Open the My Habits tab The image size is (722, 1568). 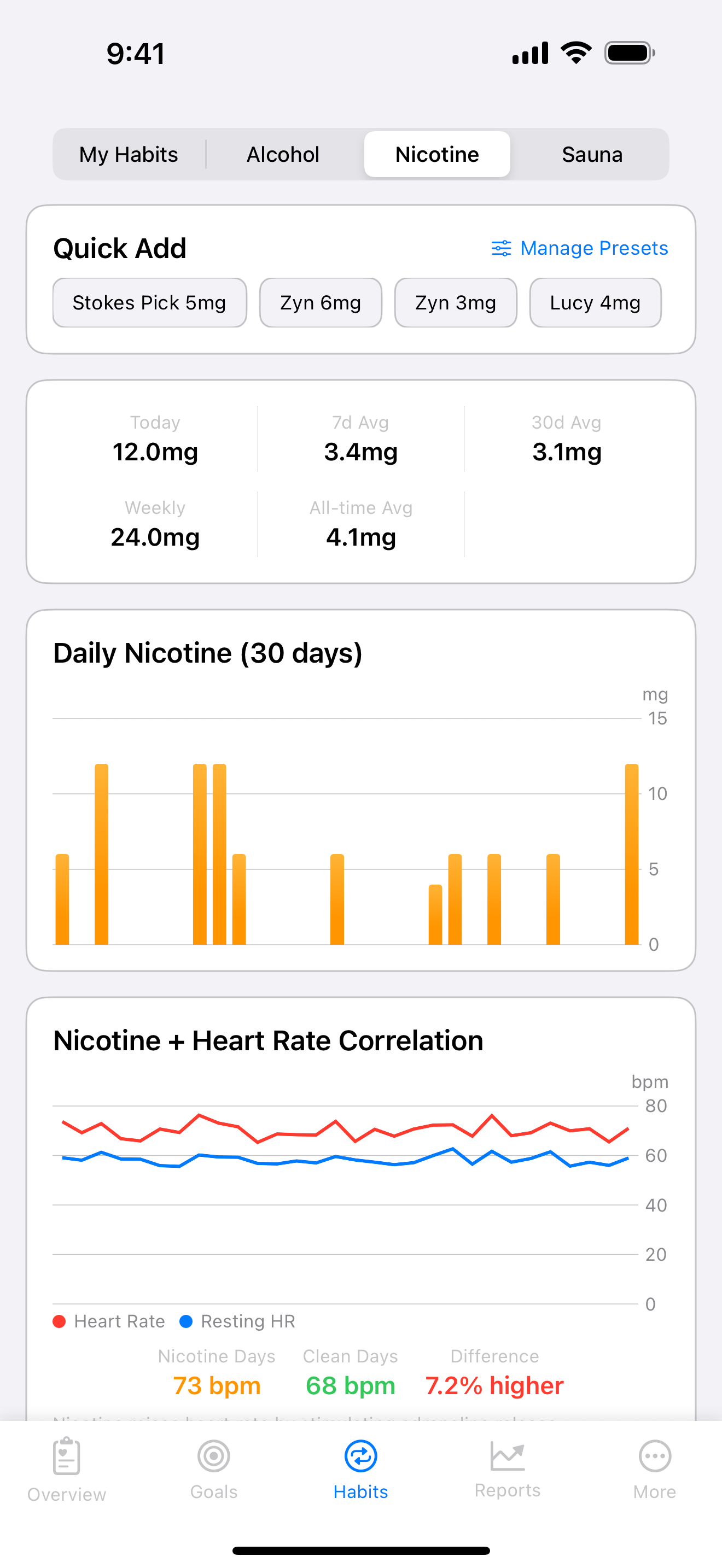click(x=128, y=154)
